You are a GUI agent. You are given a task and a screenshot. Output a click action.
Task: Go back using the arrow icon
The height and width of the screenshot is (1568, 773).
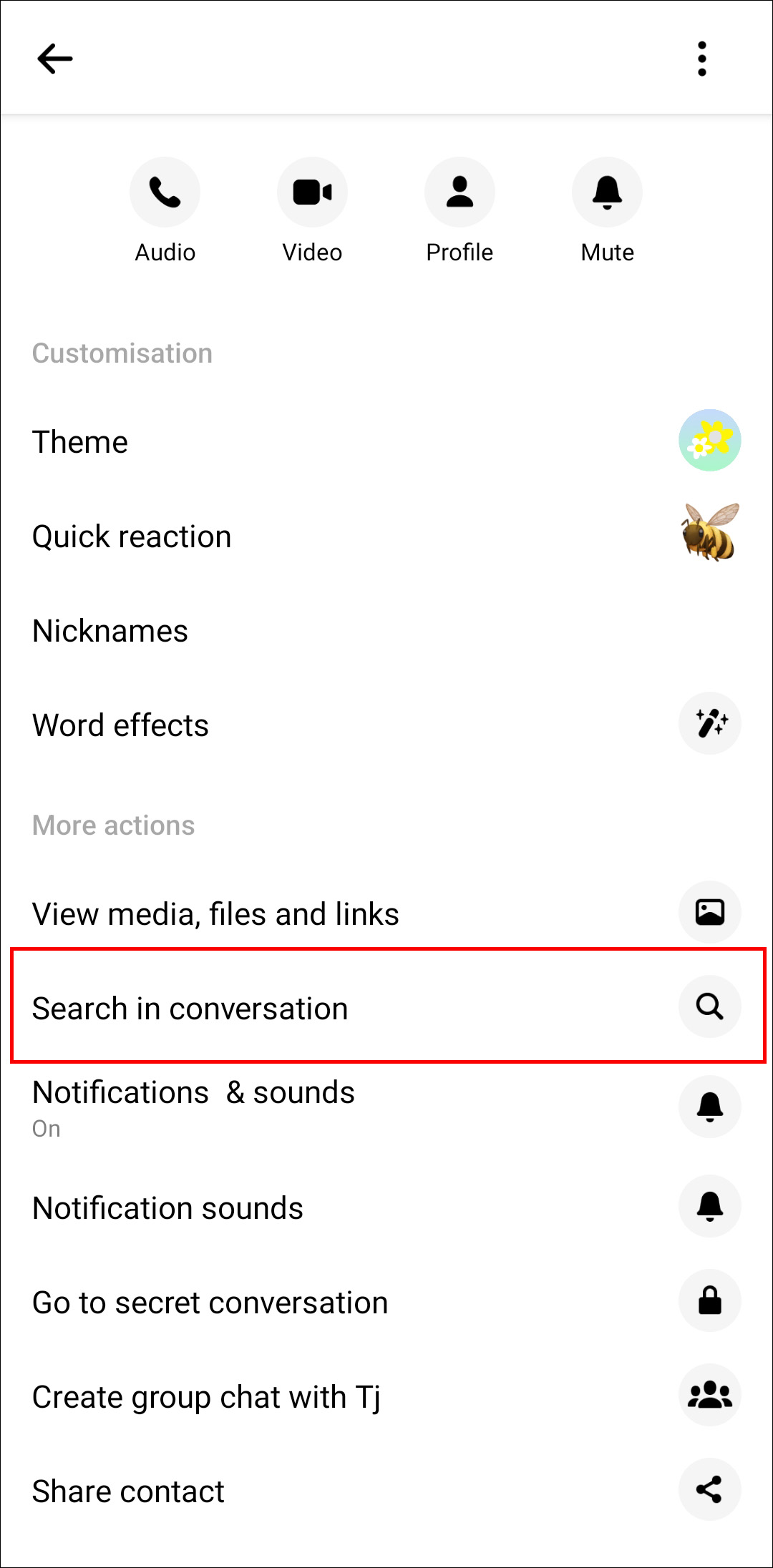(55, 59)
